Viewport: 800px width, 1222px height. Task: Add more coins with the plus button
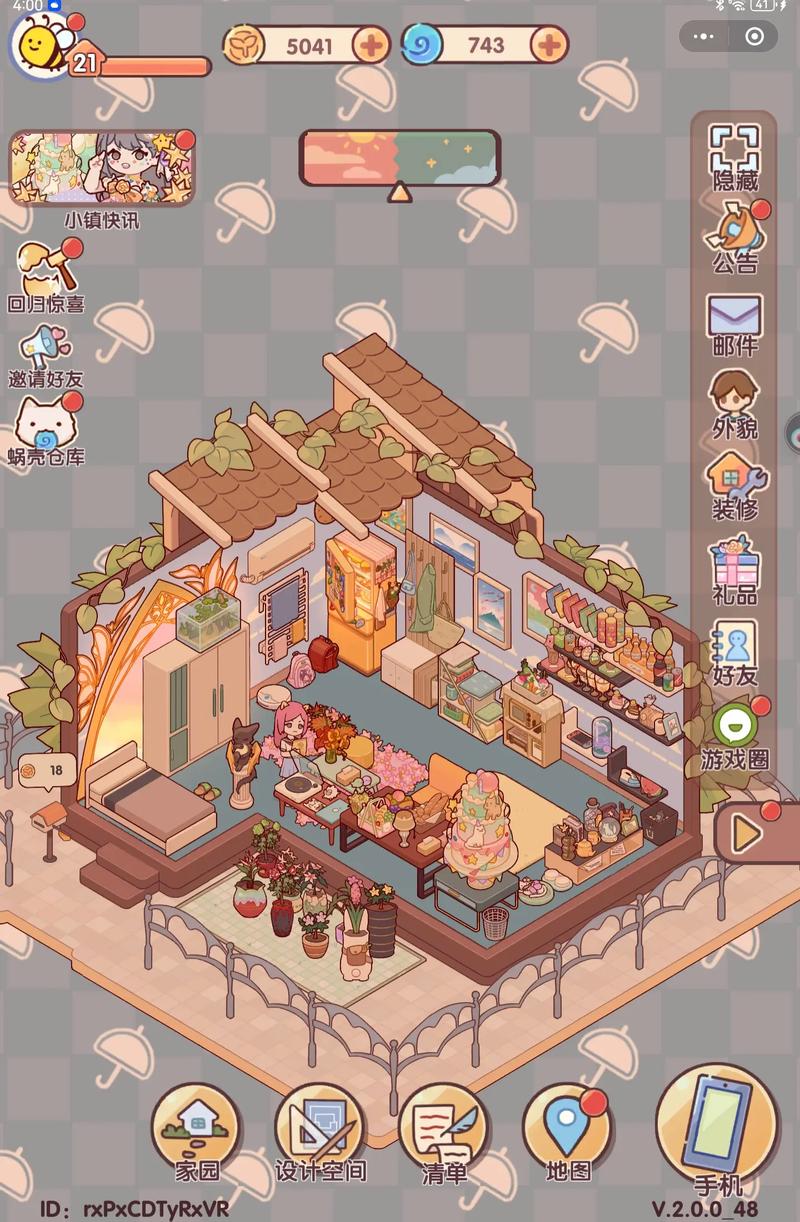click(x=371, y=45)
